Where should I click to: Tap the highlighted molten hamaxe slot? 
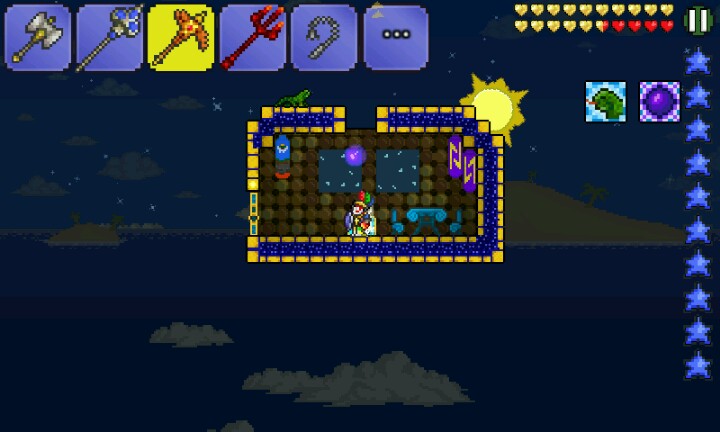(x=182, y=37)
